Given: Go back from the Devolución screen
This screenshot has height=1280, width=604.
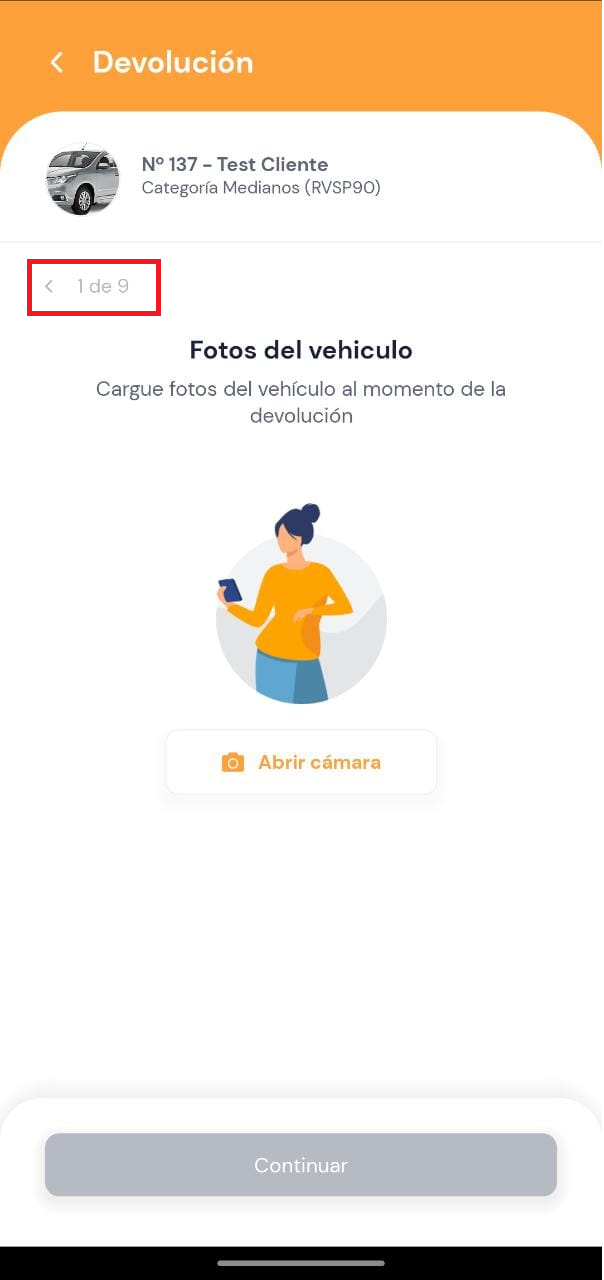Looking at the screenshot, I should coord(57,63).
